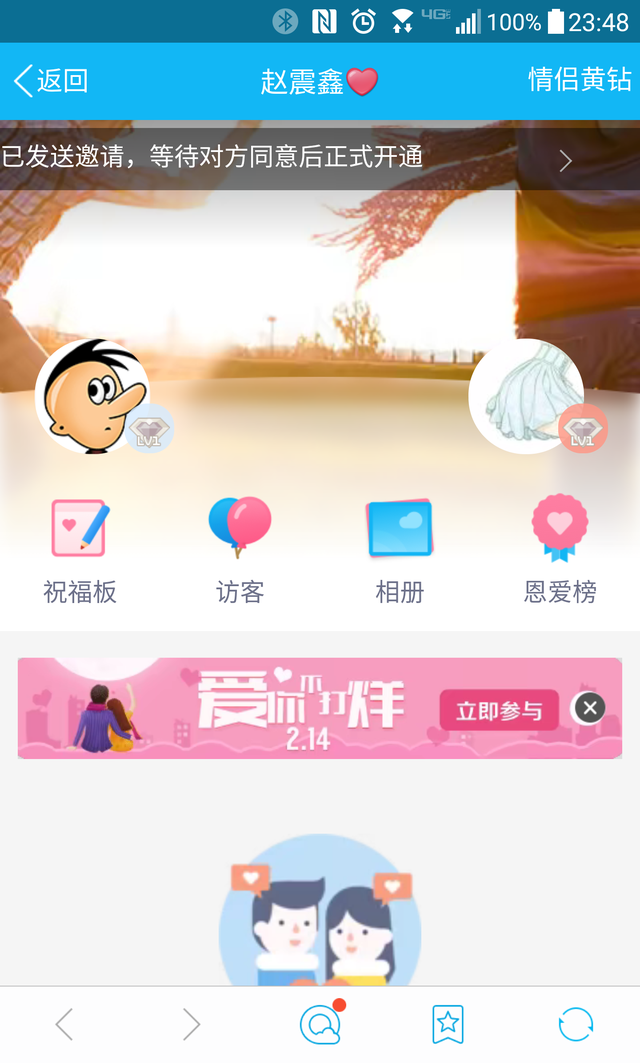Open 相册 photo album

(x=400, y=551)
